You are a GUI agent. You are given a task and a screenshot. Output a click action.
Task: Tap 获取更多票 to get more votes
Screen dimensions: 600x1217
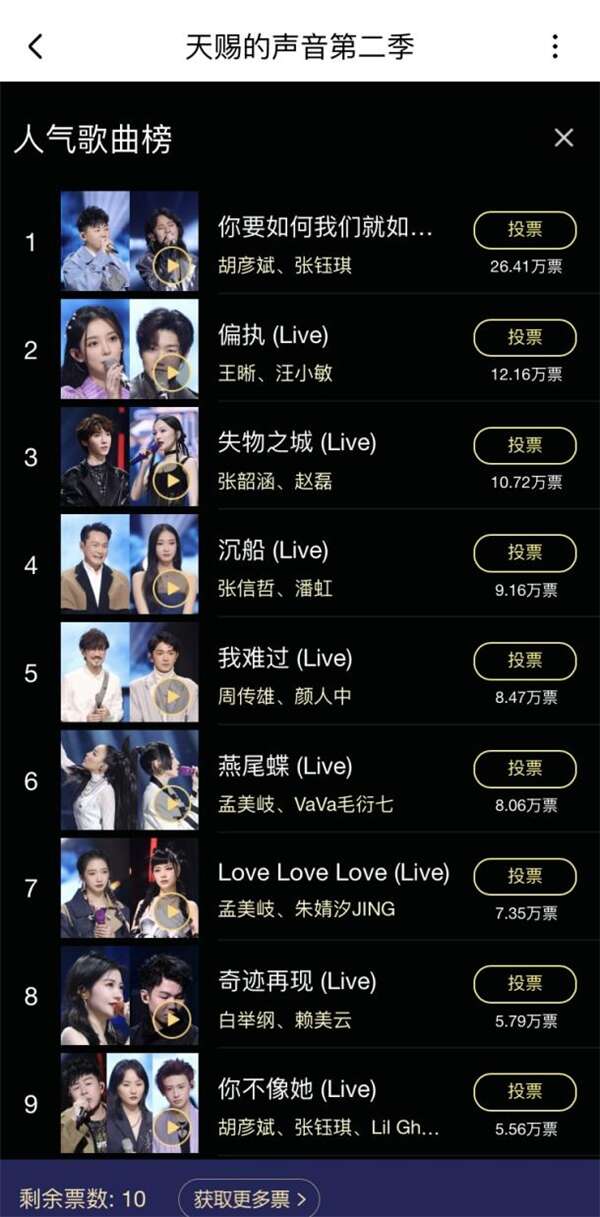249,1197
